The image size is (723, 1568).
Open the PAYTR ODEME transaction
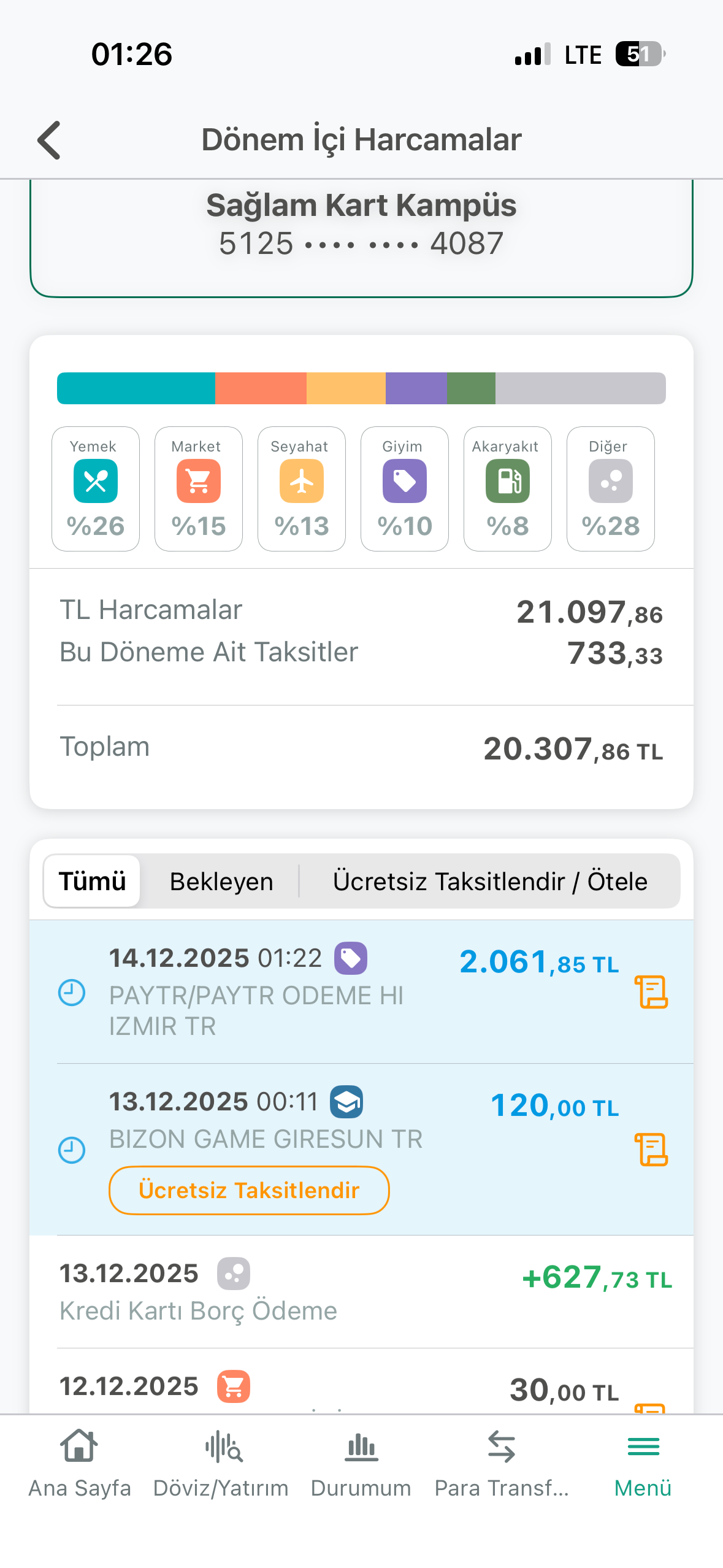pyautogui.click(x=362, y=991)
